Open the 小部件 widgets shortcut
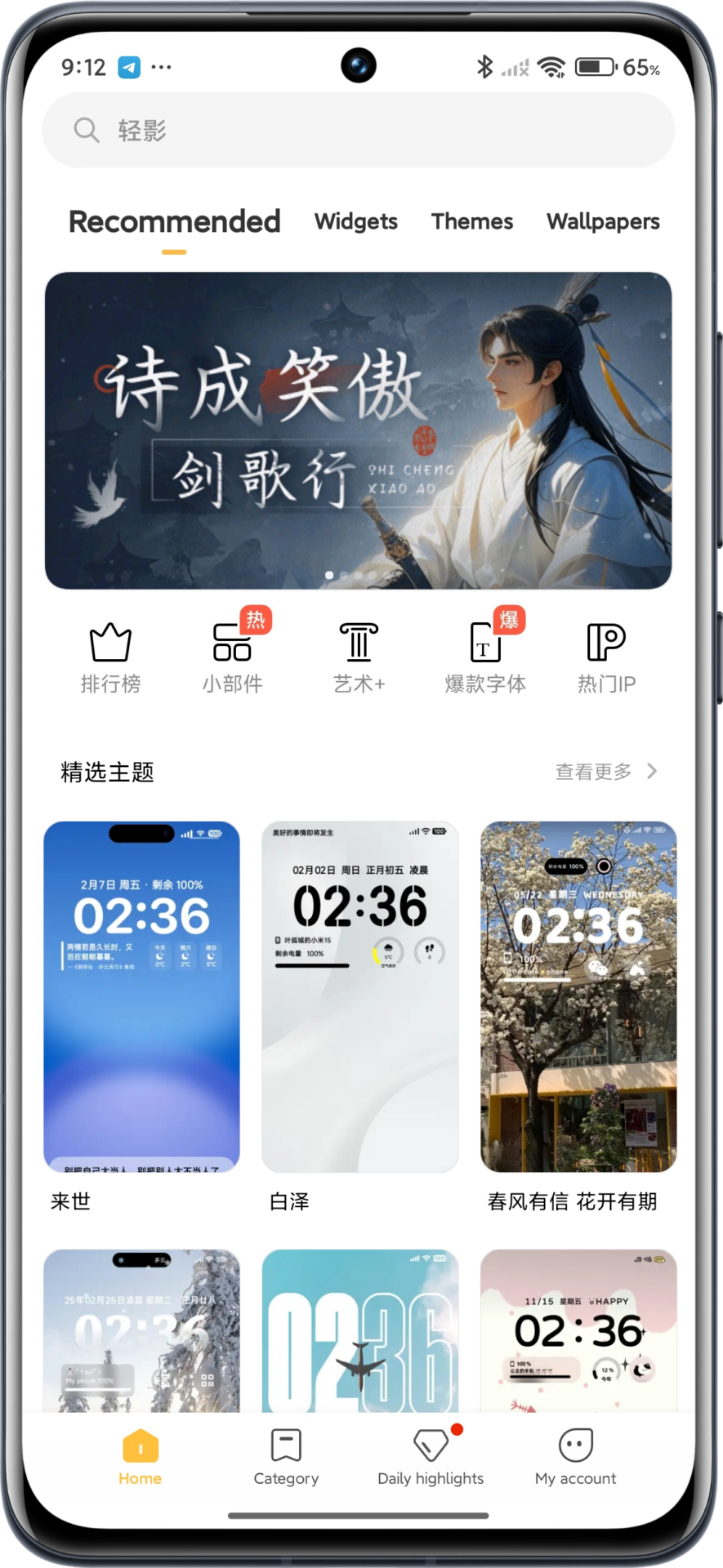This screenshot has height=1568, width=723. point(233,657)
